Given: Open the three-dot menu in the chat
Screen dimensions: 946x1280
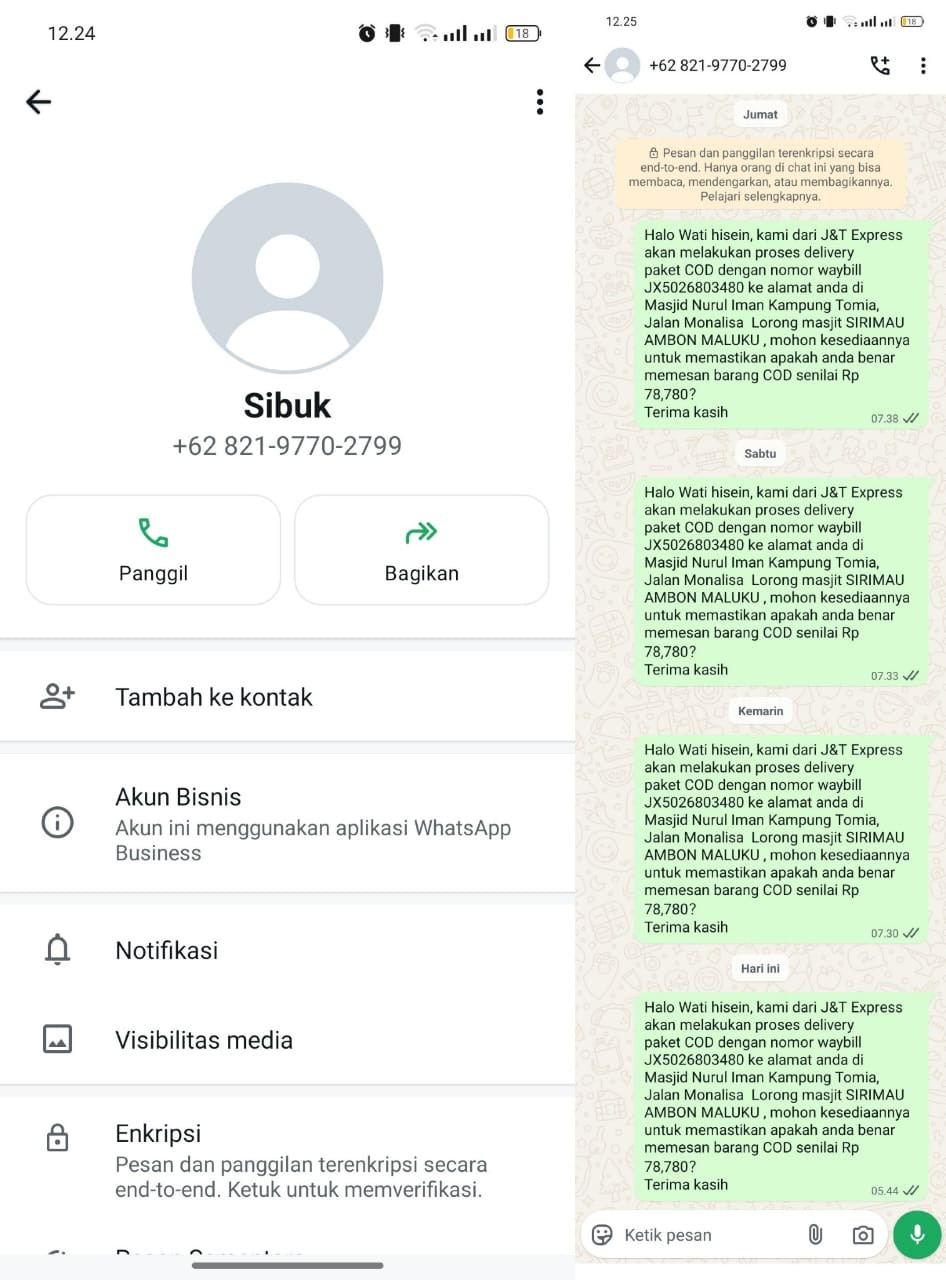Looking at the screenshot, I should [x=923, y=65].
